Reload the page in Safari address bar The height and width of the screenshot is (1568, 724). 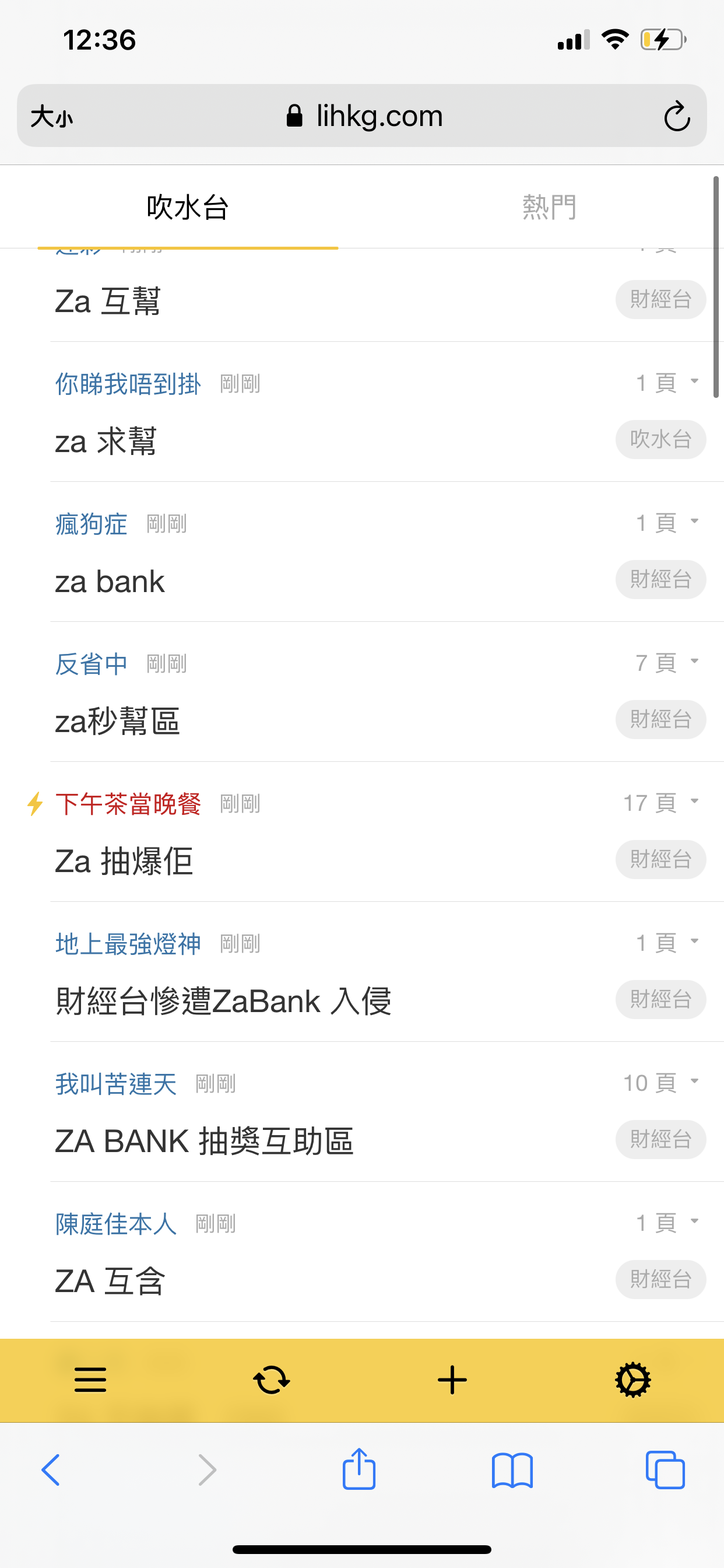tap(677, 116)
